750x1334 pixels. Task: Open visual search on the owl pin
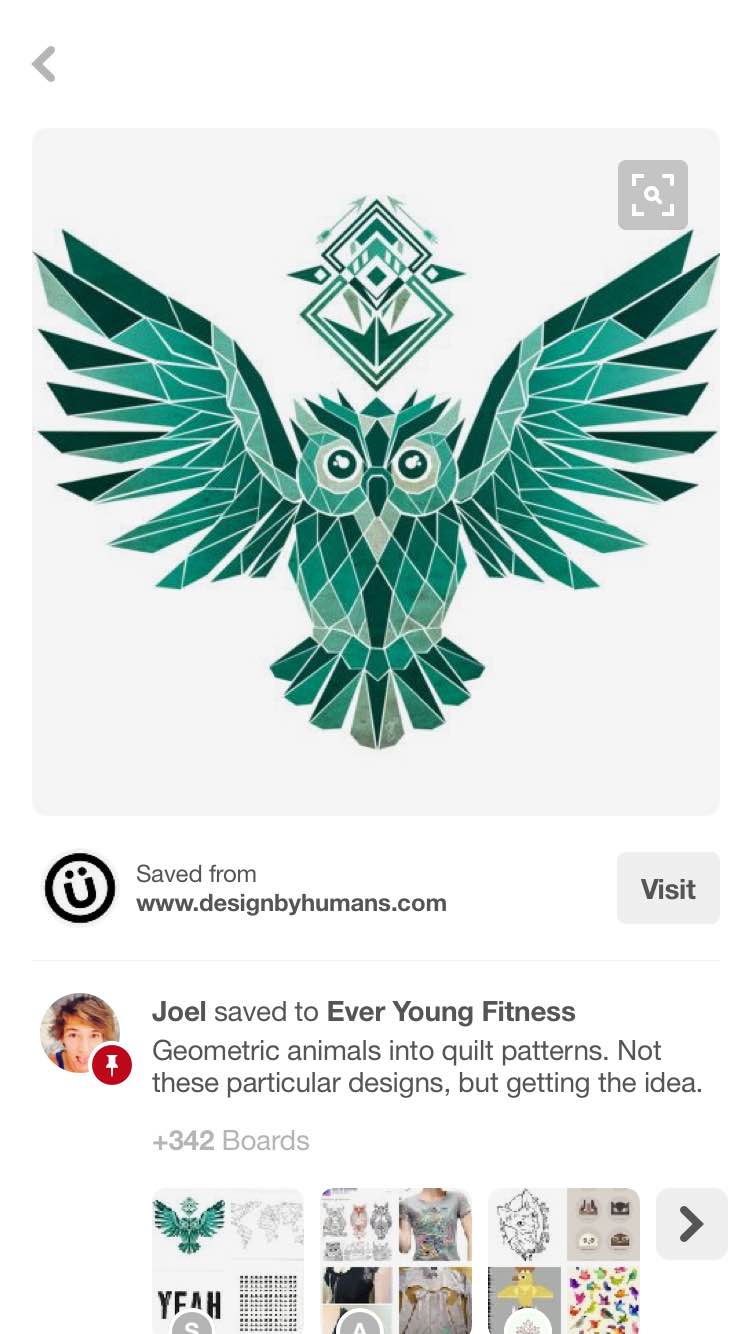click(652, 195)
